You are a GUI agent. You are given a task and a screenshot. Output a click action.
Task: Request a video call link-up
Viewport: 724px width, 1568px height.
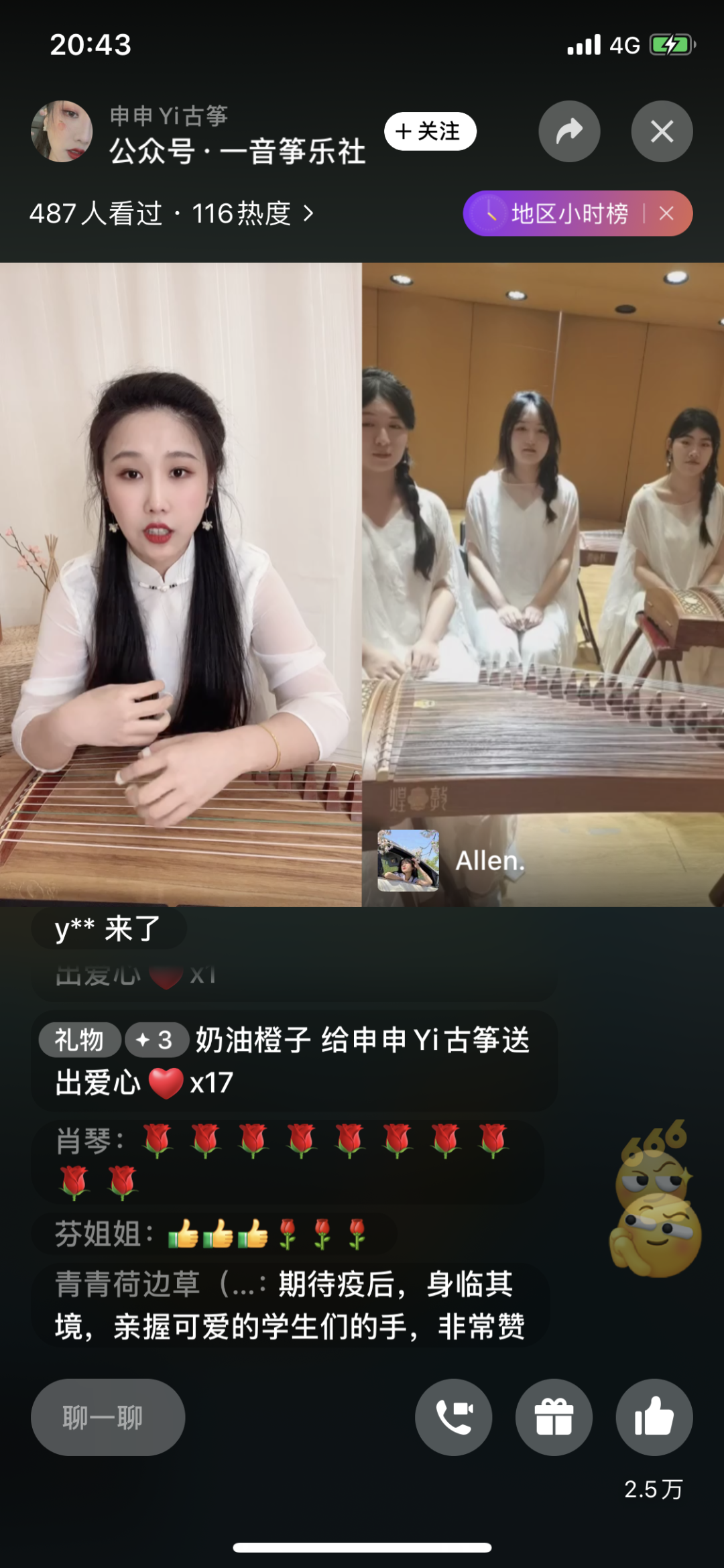click(454, 1417)
